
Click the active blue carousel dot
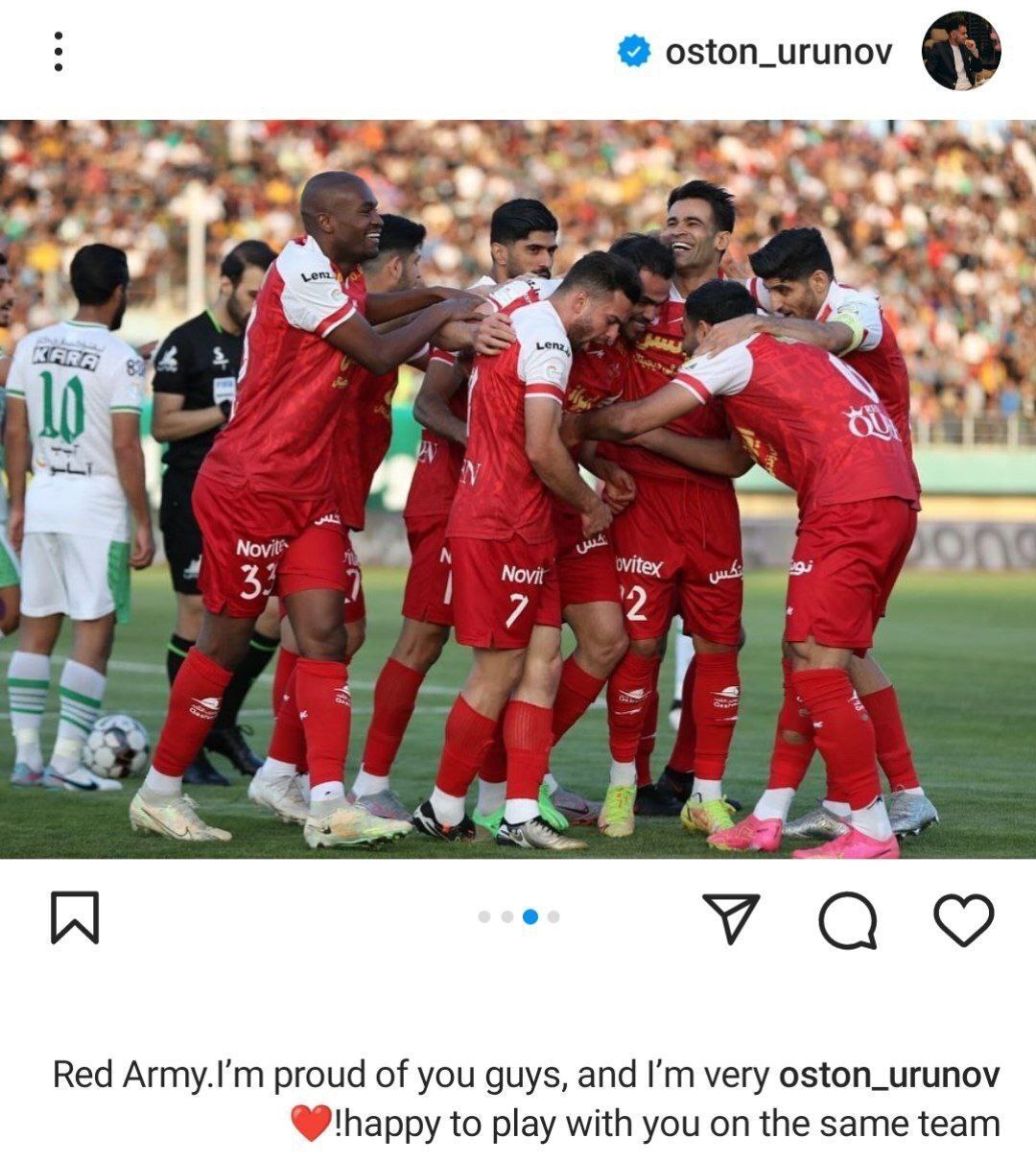click(530, 918)
